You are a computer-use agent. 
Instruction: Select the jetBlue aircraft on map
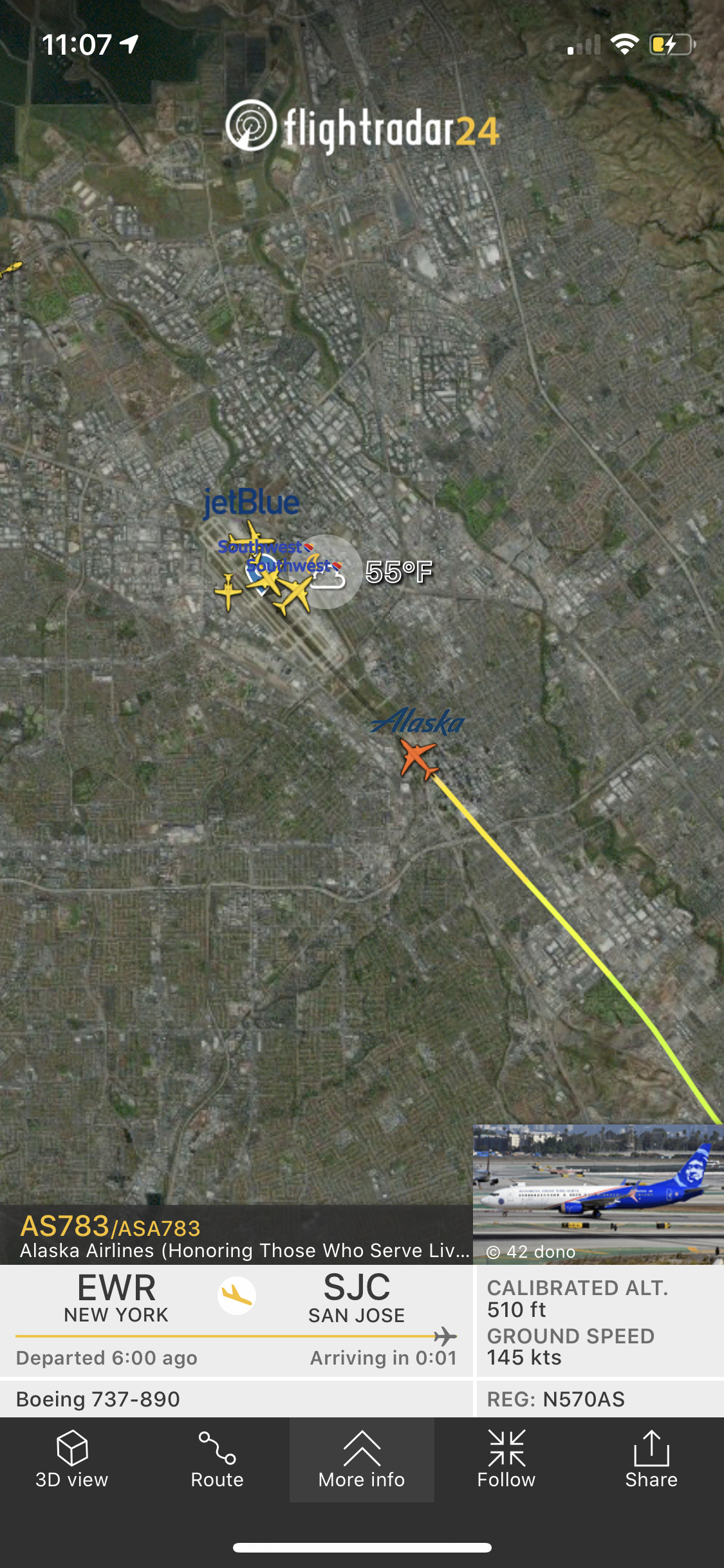(x=252, y=534)
